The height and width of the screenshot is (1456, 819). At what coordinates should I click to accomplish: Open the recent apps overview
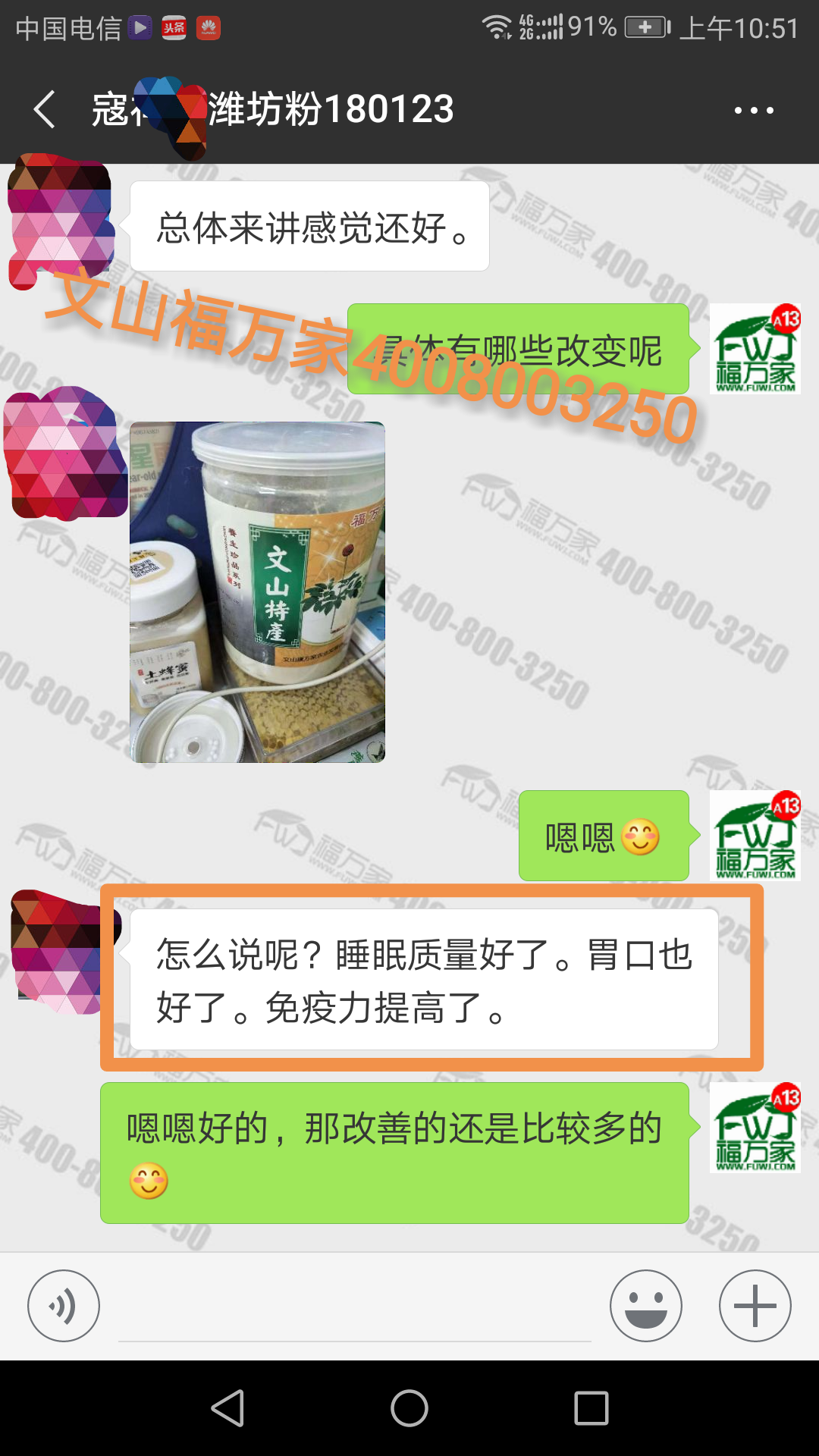tap(591, 1408)
